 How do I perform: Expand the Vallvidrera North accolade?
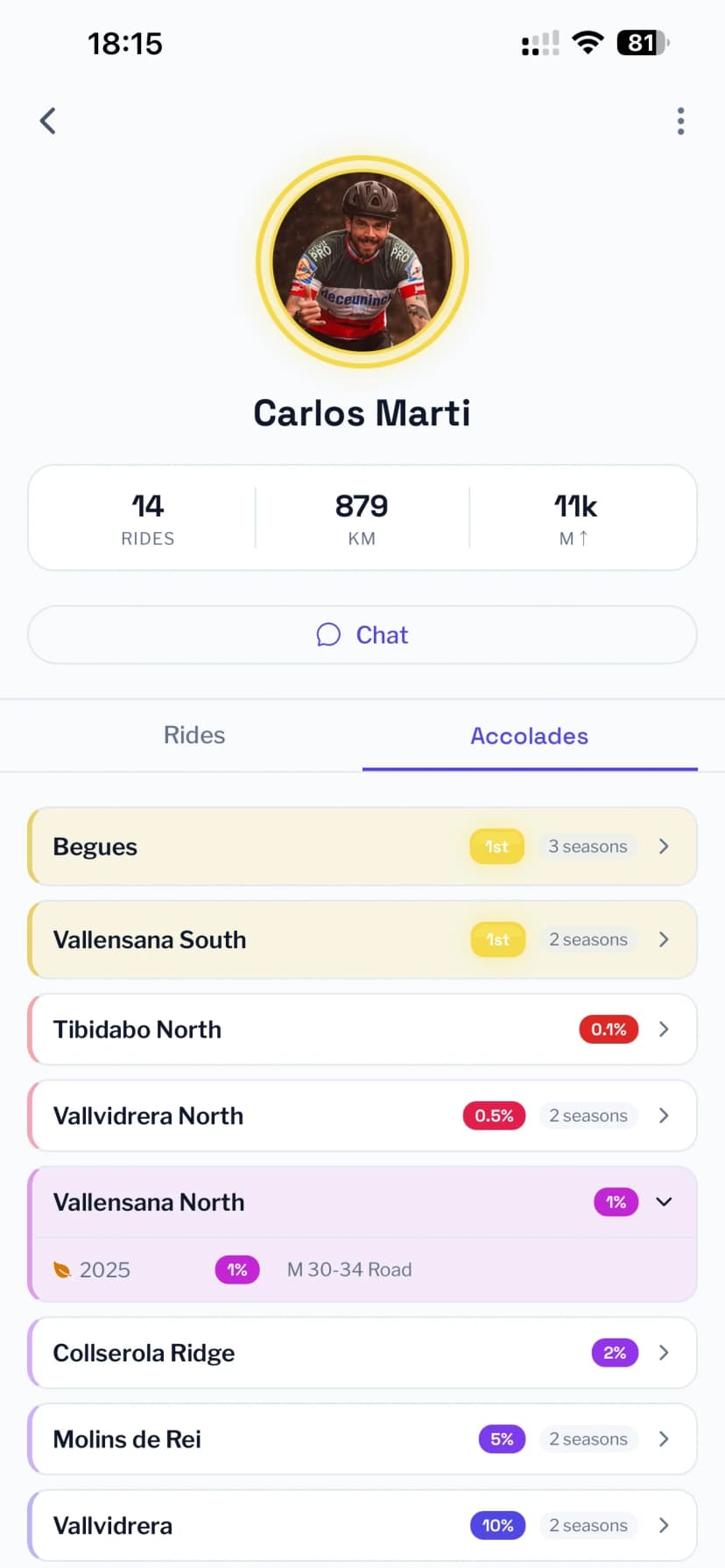point(663,1115)
